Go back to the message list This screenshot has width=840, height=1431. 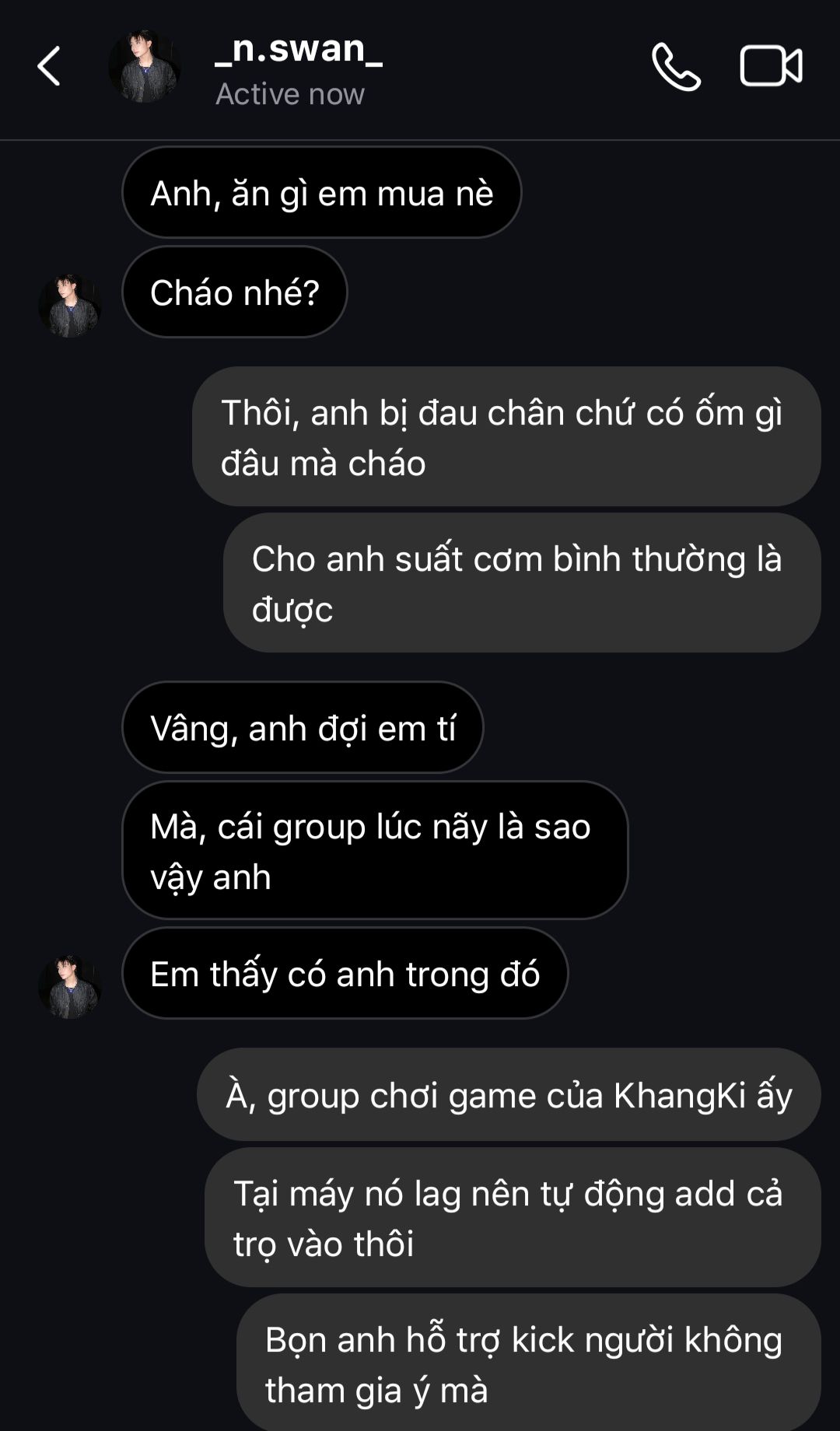coord(49,66)
